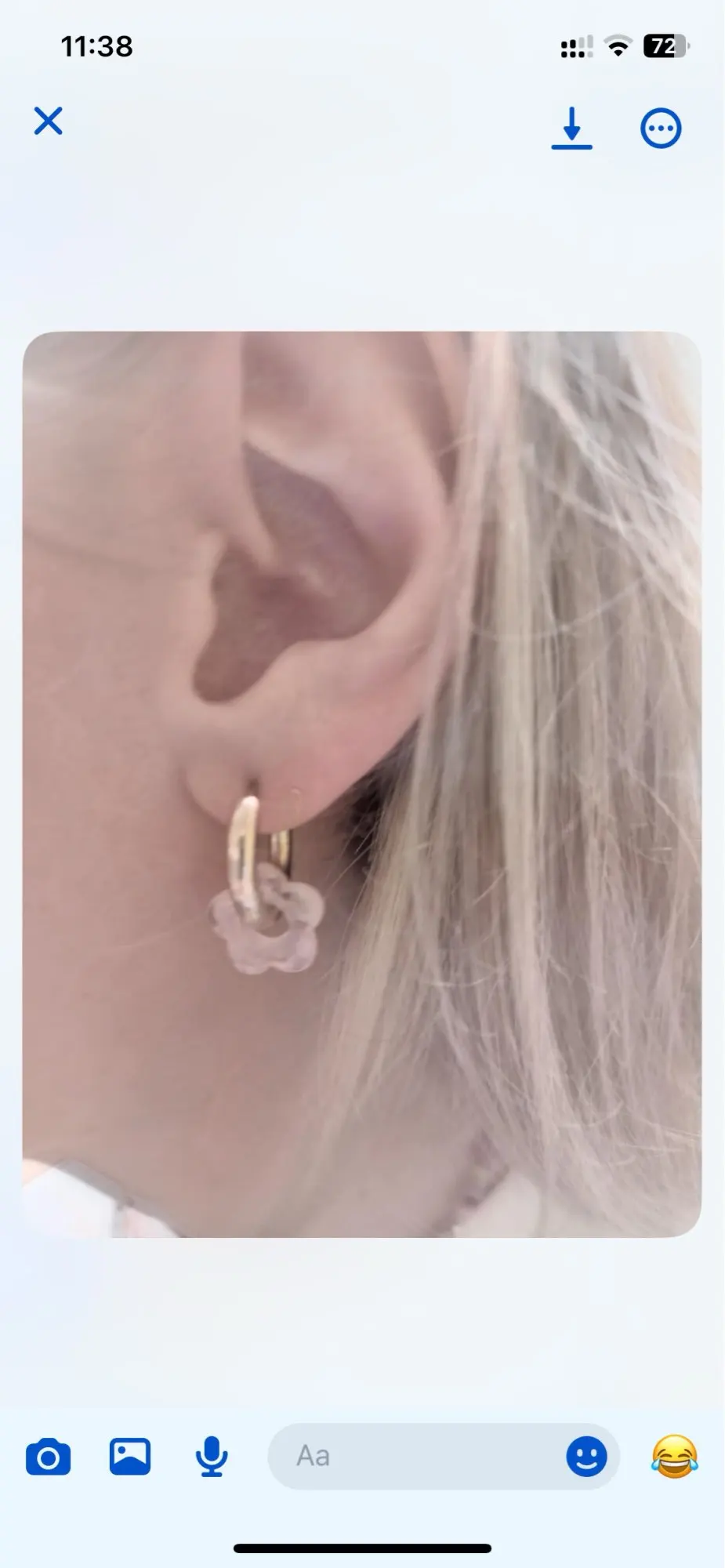Viewport: 725px width, 1568px height.
Task: Open the photo gallery picker
Action: click(130, 1457)
